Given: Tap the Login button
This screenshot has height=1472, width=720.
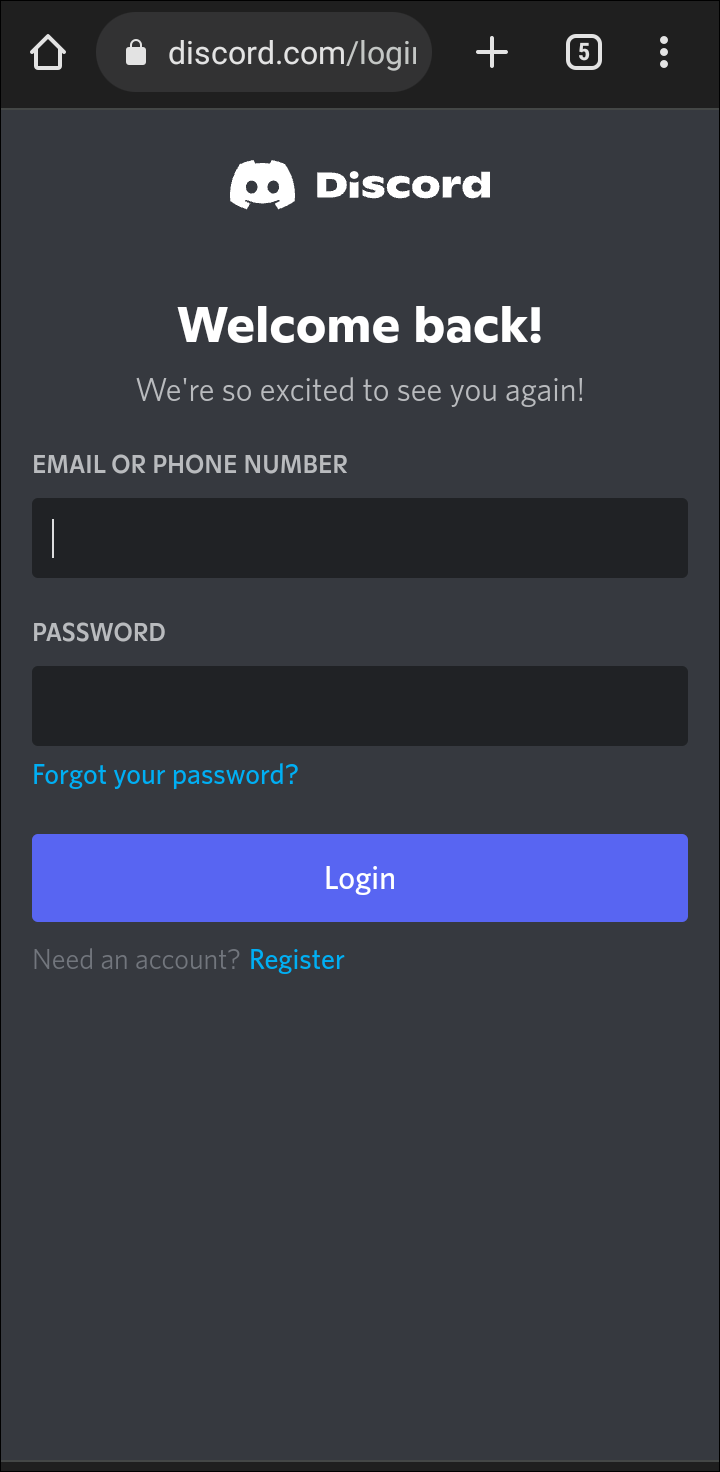Looking at the screenshot, I should [360, 878].
